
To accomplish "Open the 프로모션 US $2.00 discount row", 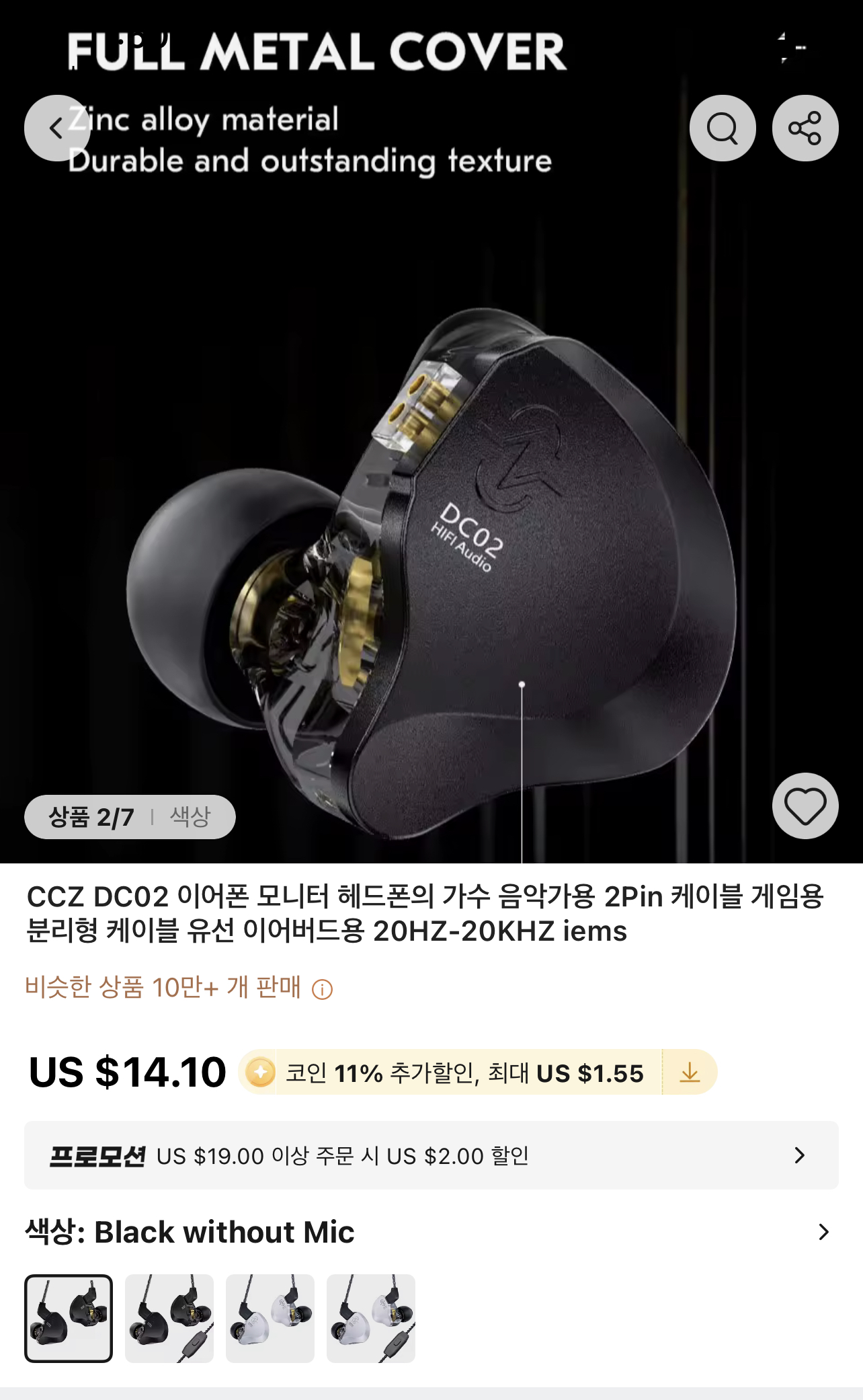I will [x=431, y=1155].
